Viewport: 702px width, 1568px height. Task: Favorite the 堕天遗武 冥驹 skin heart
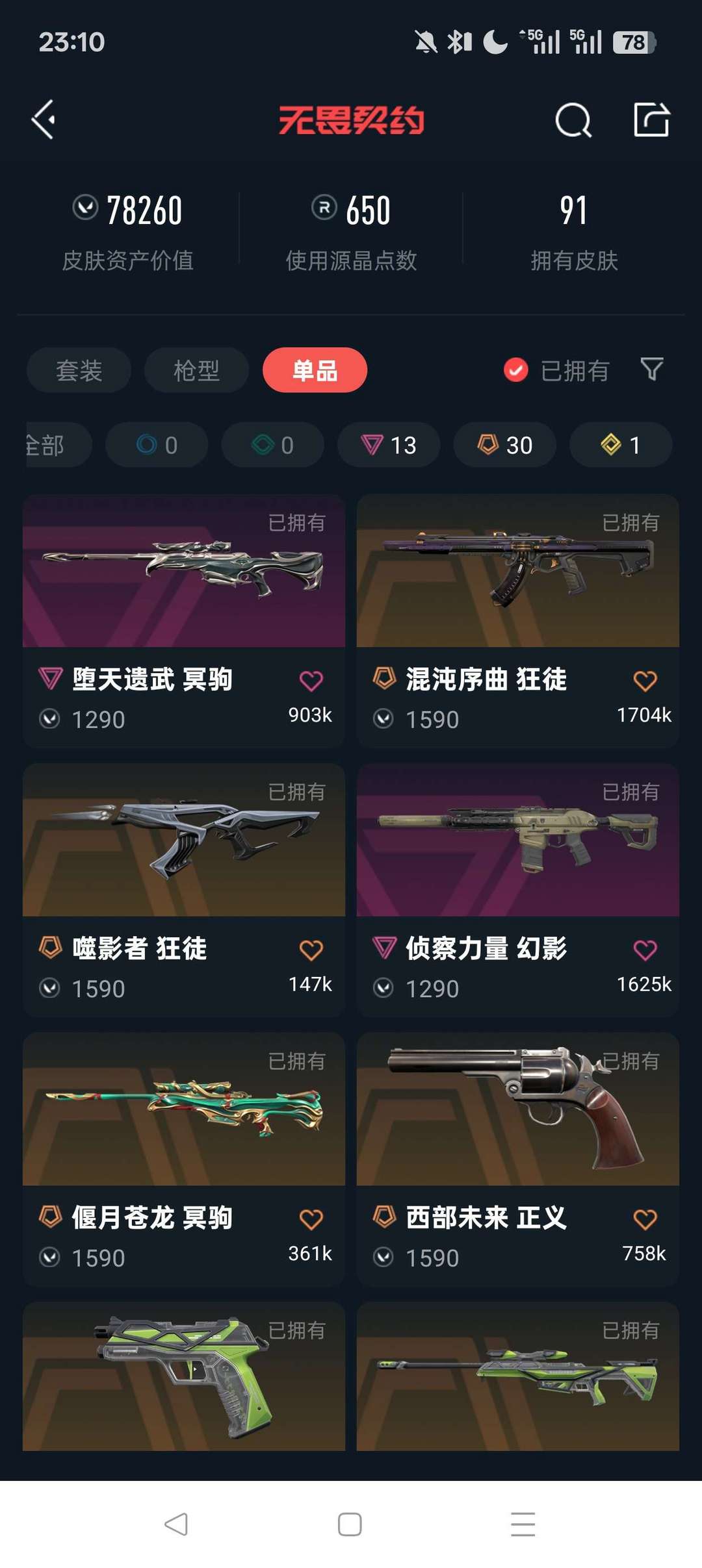tap(311, 679)
